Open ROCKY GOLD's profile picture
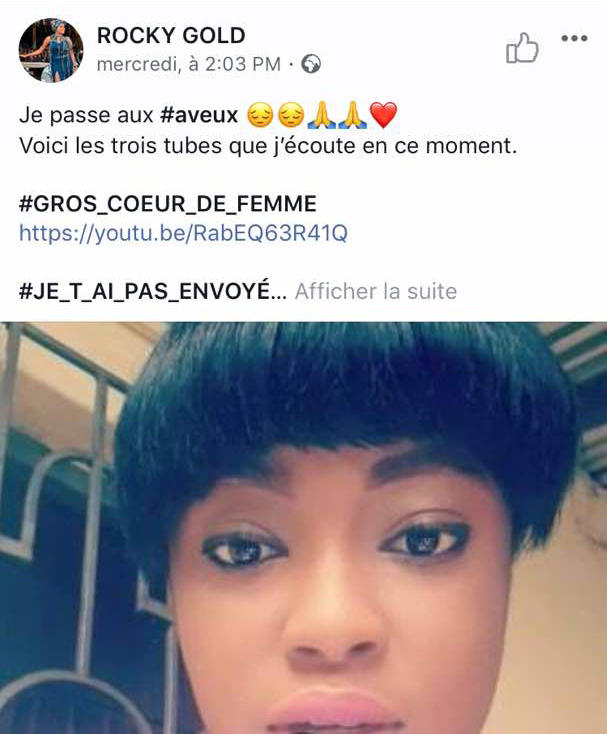This screenshot has width=607, height=734. [x=50, y=50]
